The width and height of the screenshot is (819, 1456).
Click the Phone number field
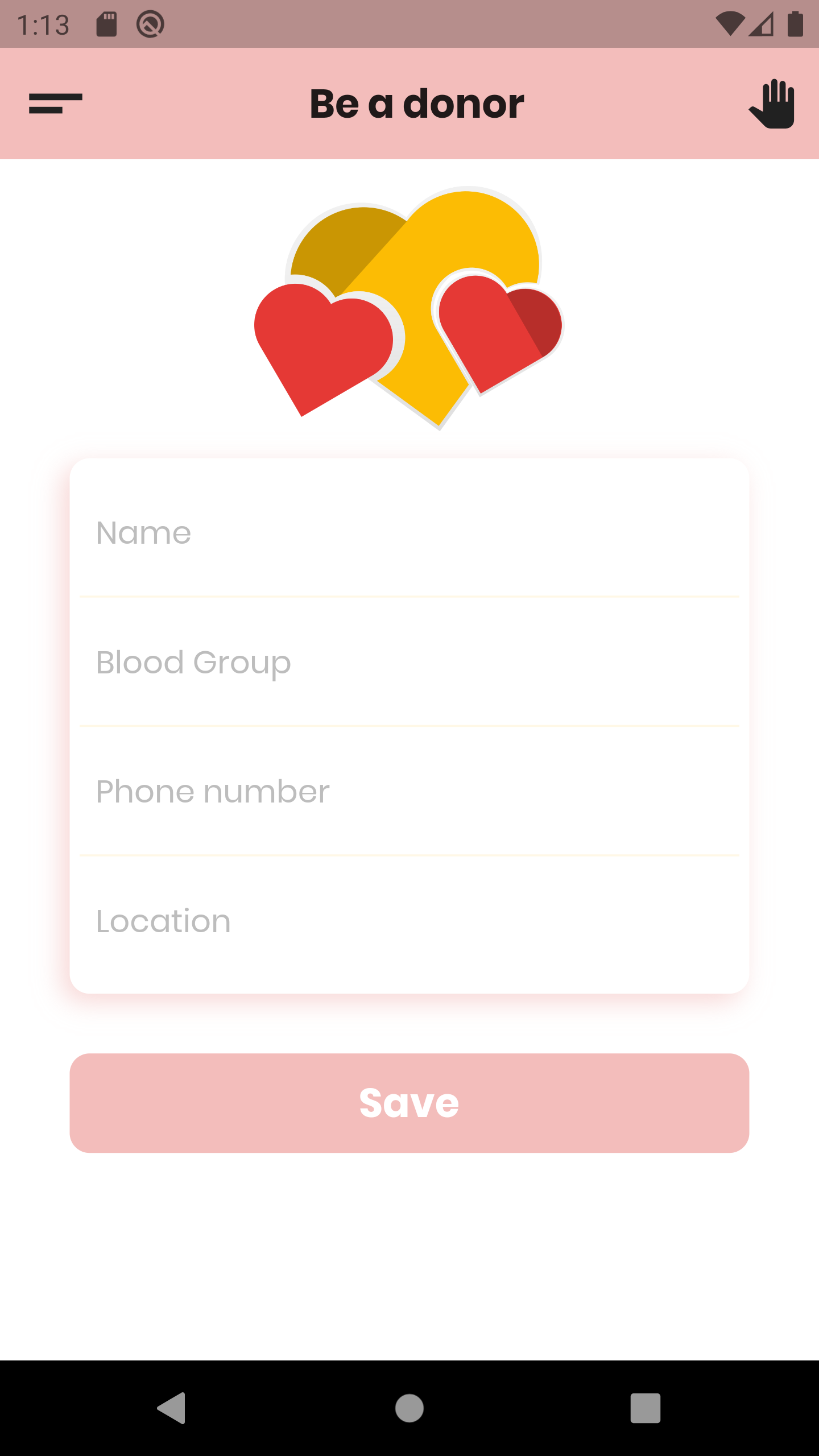(x=408, y=791)
